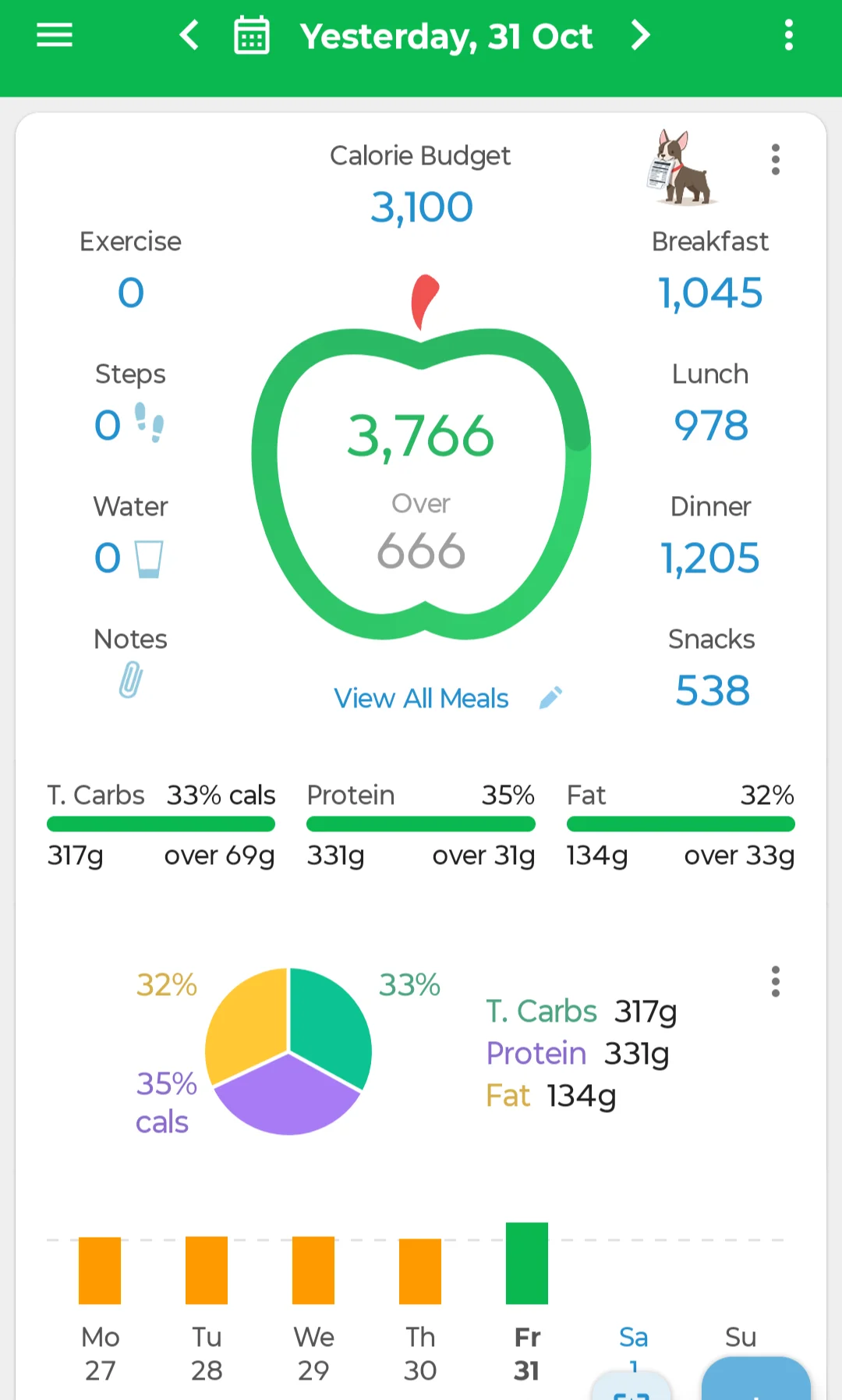Go to the previous day

189,35
